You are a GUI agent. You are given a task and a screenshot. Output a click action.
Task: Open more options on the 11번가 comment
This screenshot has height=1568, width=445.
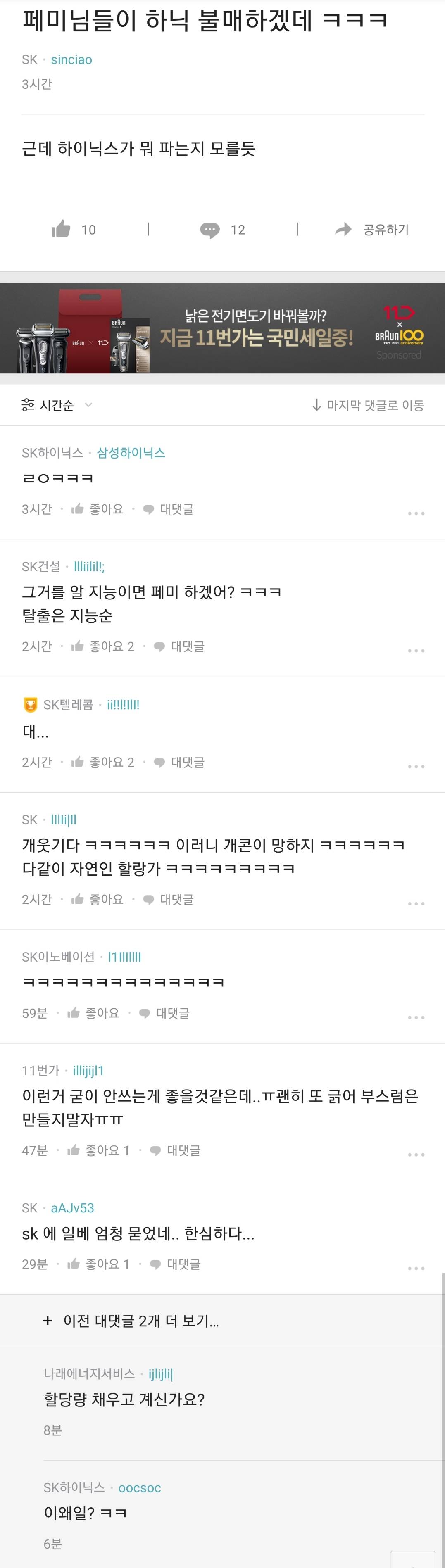point(416,1154)
